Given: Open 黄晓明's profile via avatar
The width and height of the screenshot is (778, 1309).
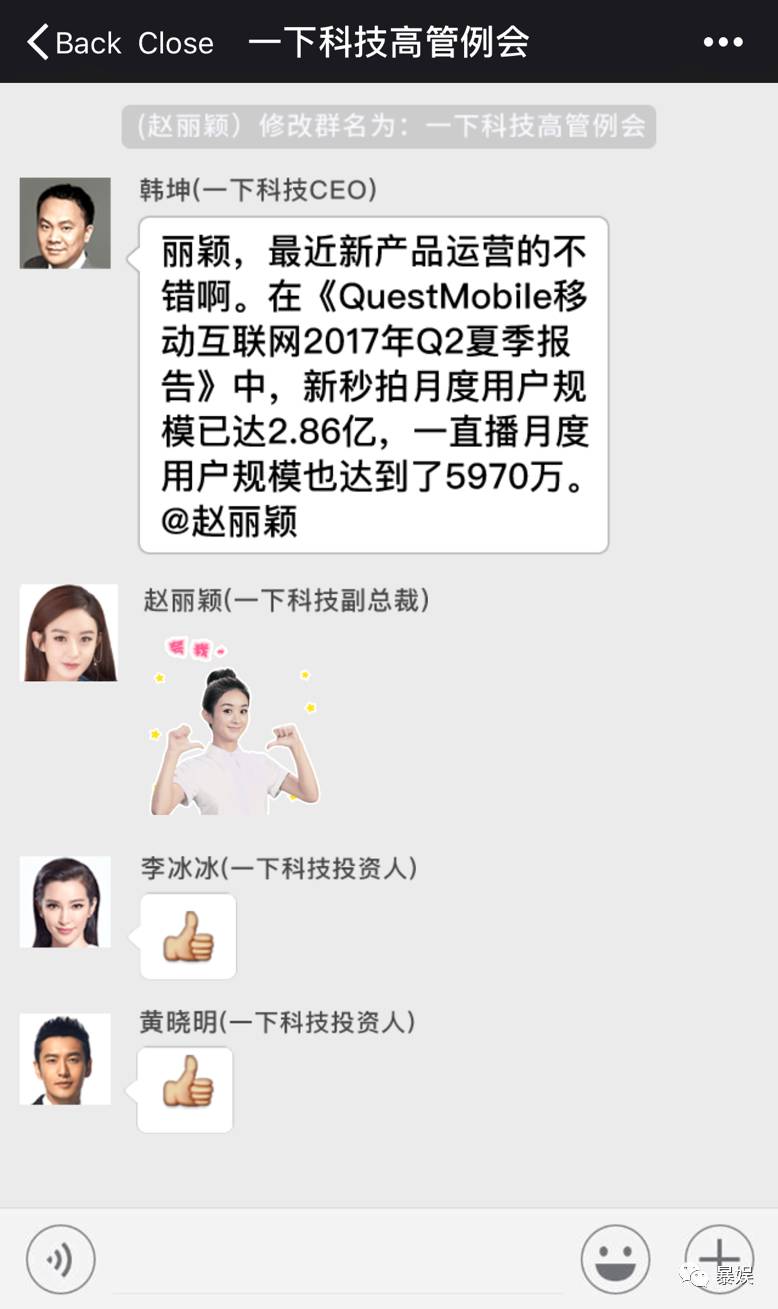Looking at the screenshot, I should (x=65, y=1059).
